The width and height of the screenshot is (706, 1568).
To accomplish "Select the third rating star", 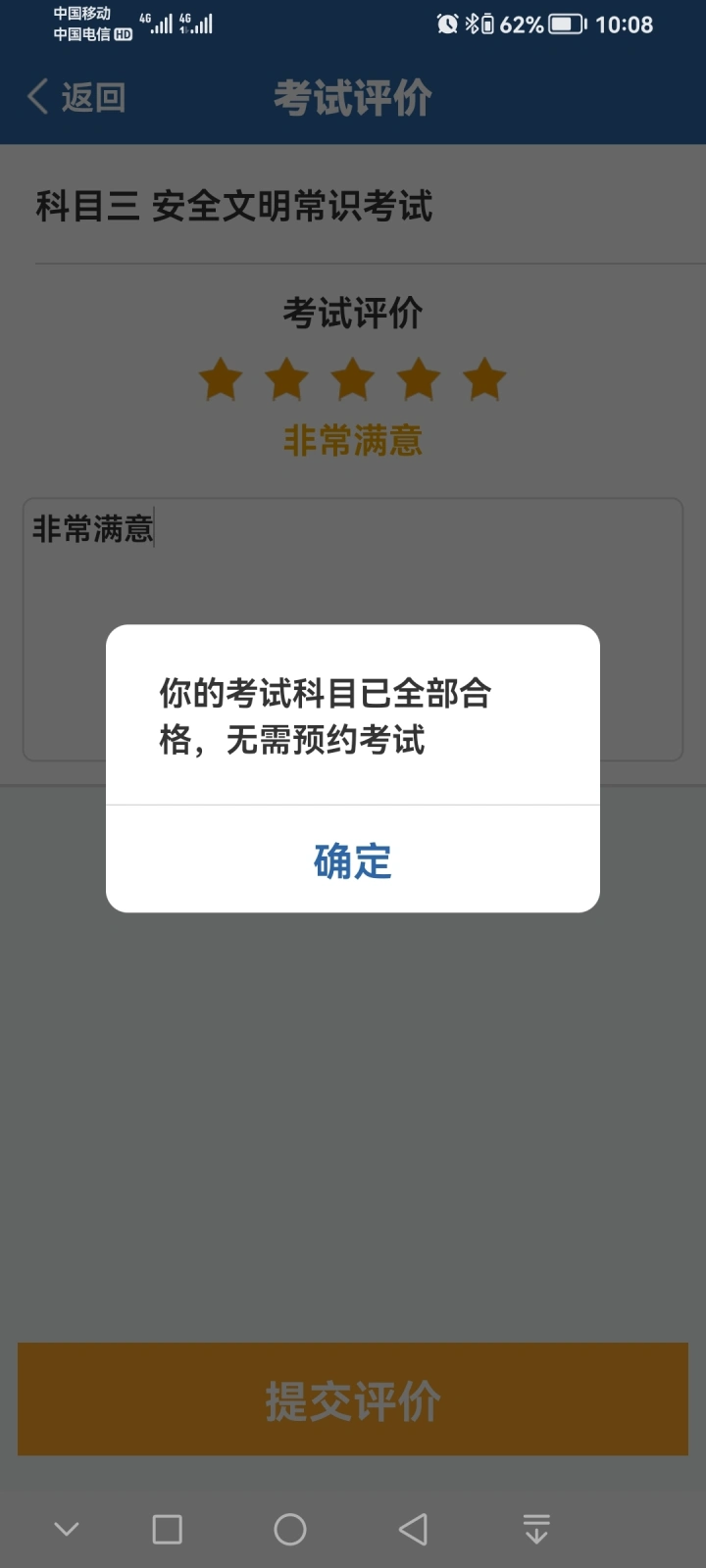I will pyautogui.click(x=353, y=379).
